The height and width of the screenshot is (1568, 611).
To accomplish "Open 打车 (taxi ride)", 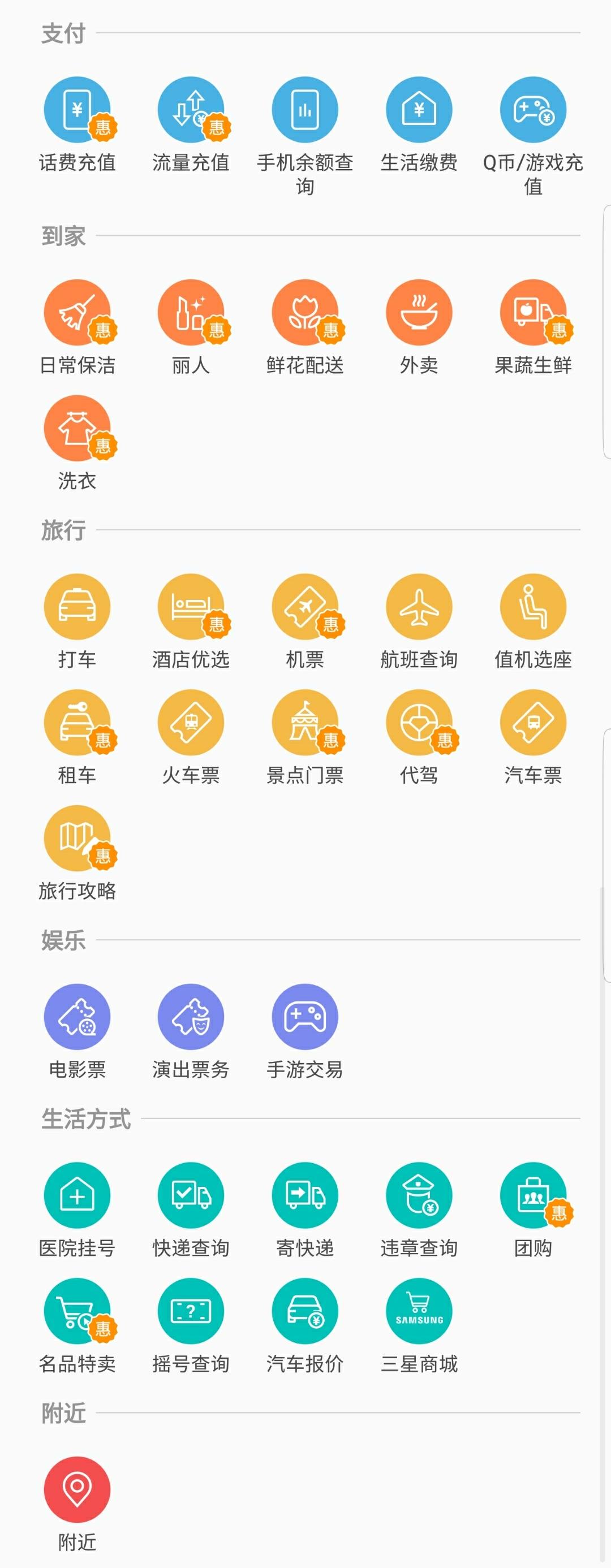I will tap(76, 606).
